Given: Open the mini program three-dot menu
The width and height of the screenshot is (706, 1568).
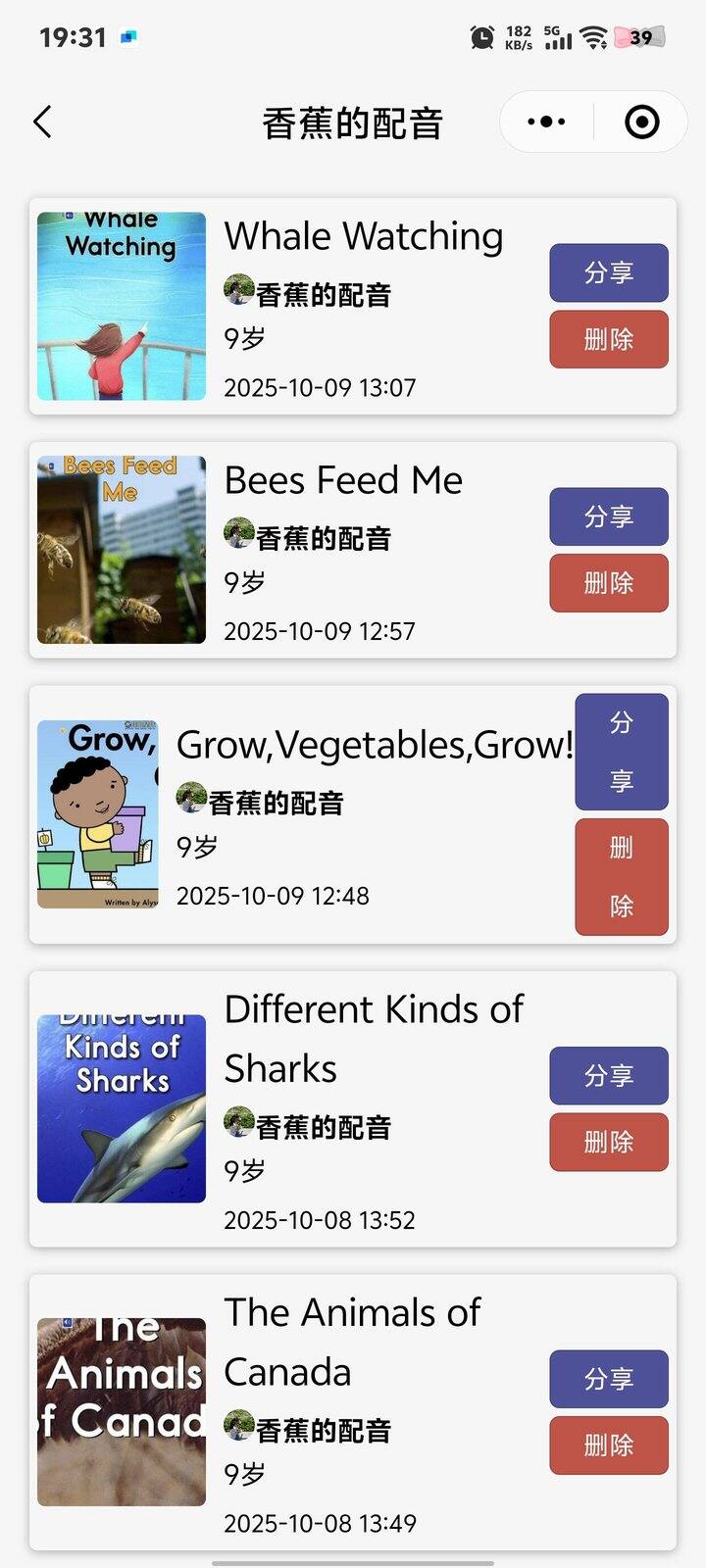Looking at the screenshot, I should pos(546,122).
